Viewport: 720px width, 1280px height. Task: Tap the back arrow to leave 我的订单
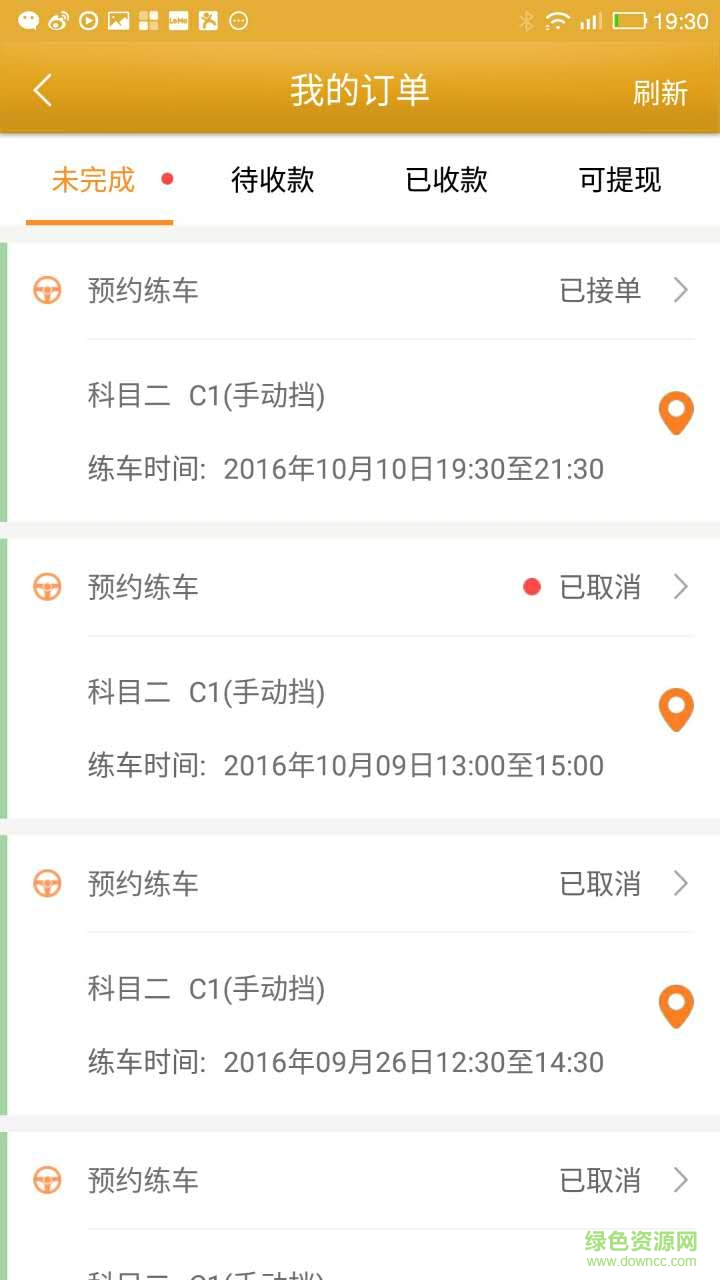42,89
